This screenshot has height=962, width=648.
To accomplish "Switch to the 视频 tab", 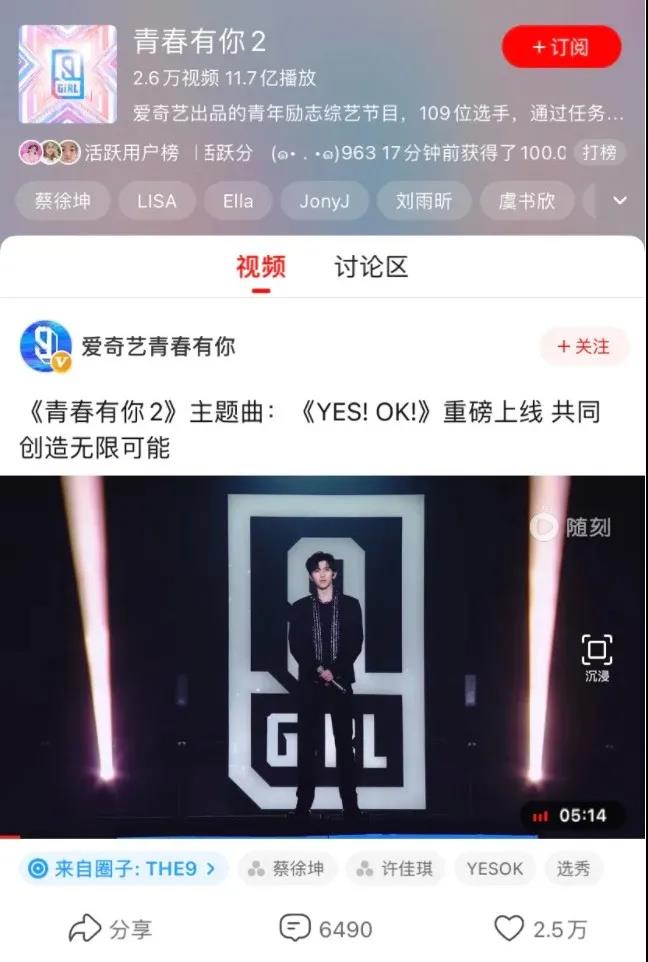I will point(261,267).
